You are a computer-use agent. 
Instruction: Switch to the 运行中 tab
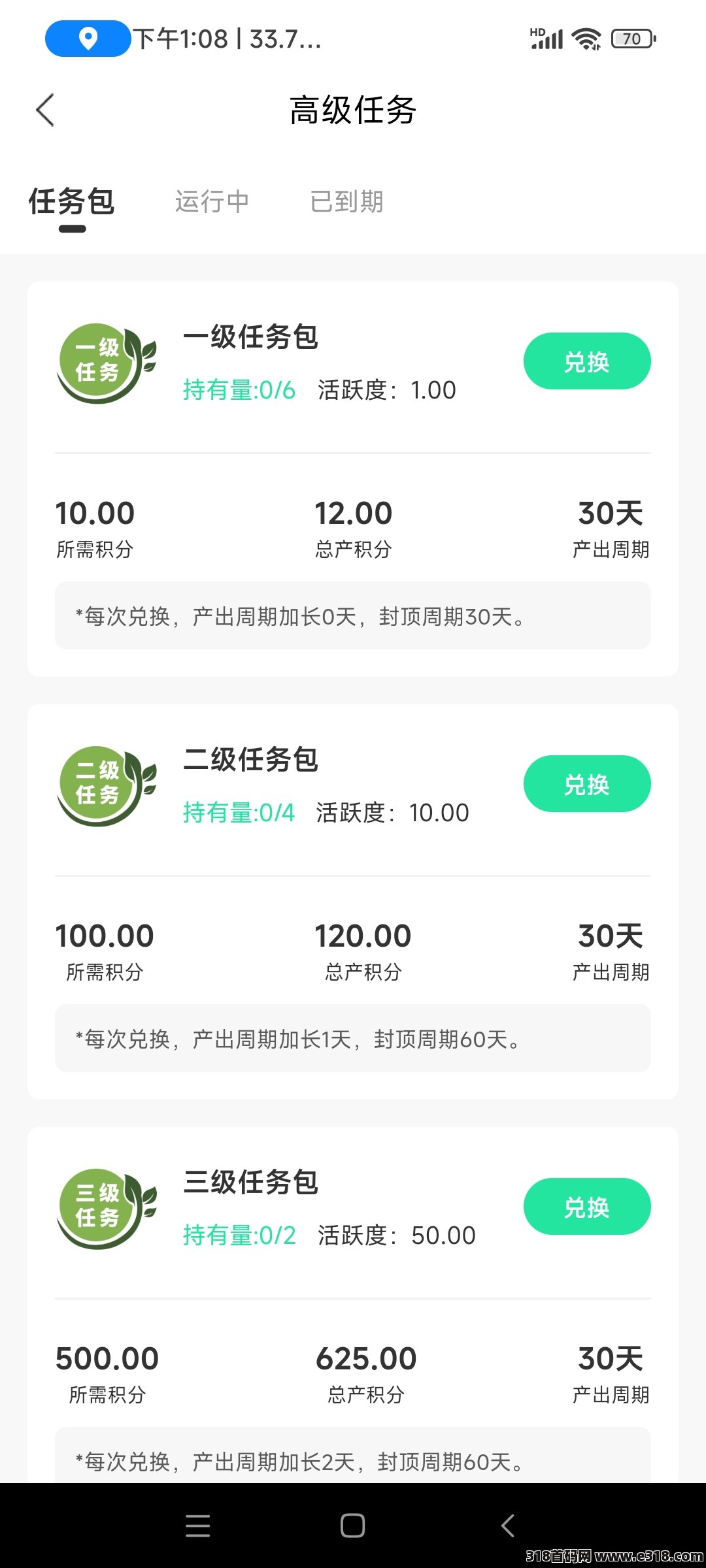click(212, 201)
